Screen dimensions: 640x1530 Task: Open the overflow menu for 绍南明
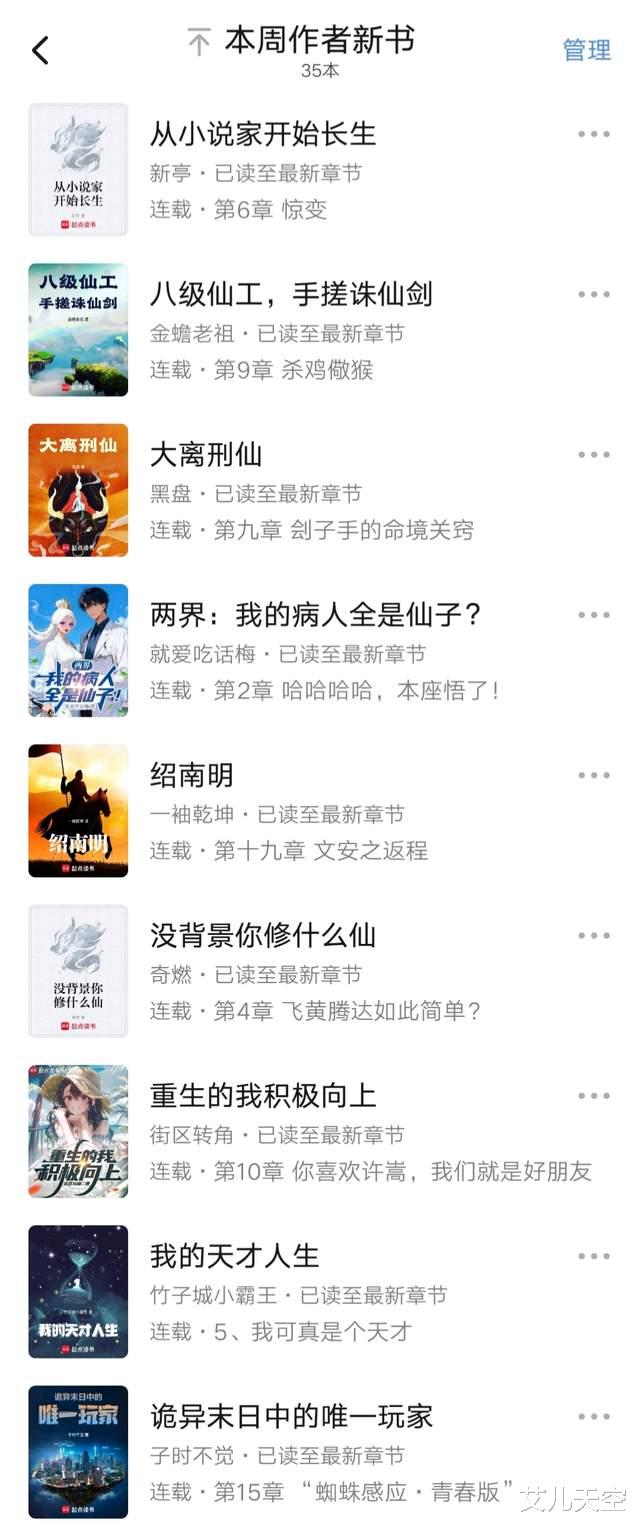pos(593,775)
